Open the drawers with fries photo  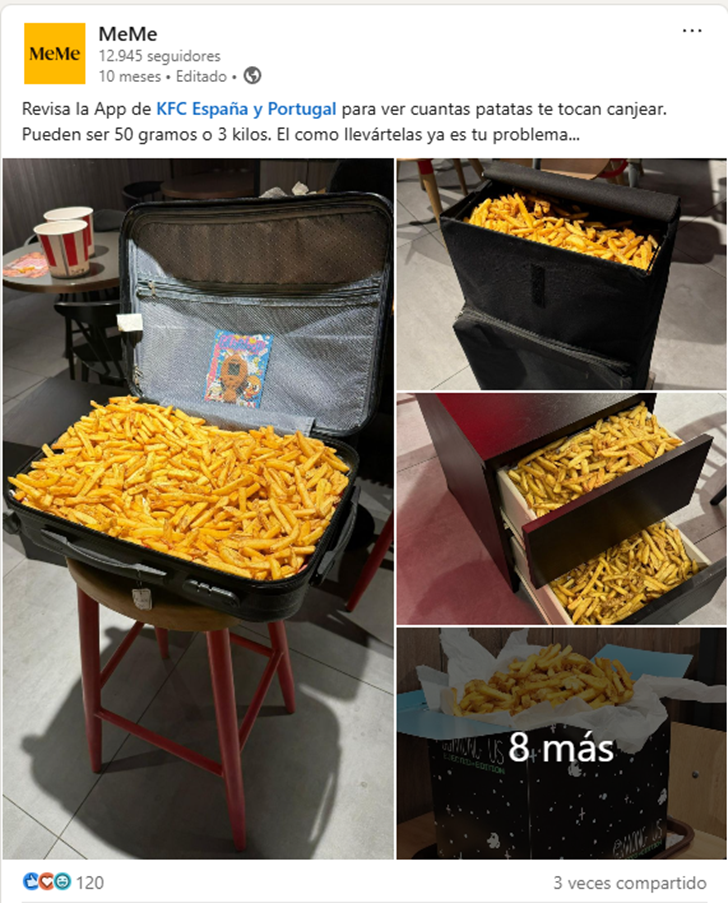click(x=561, y=509)
